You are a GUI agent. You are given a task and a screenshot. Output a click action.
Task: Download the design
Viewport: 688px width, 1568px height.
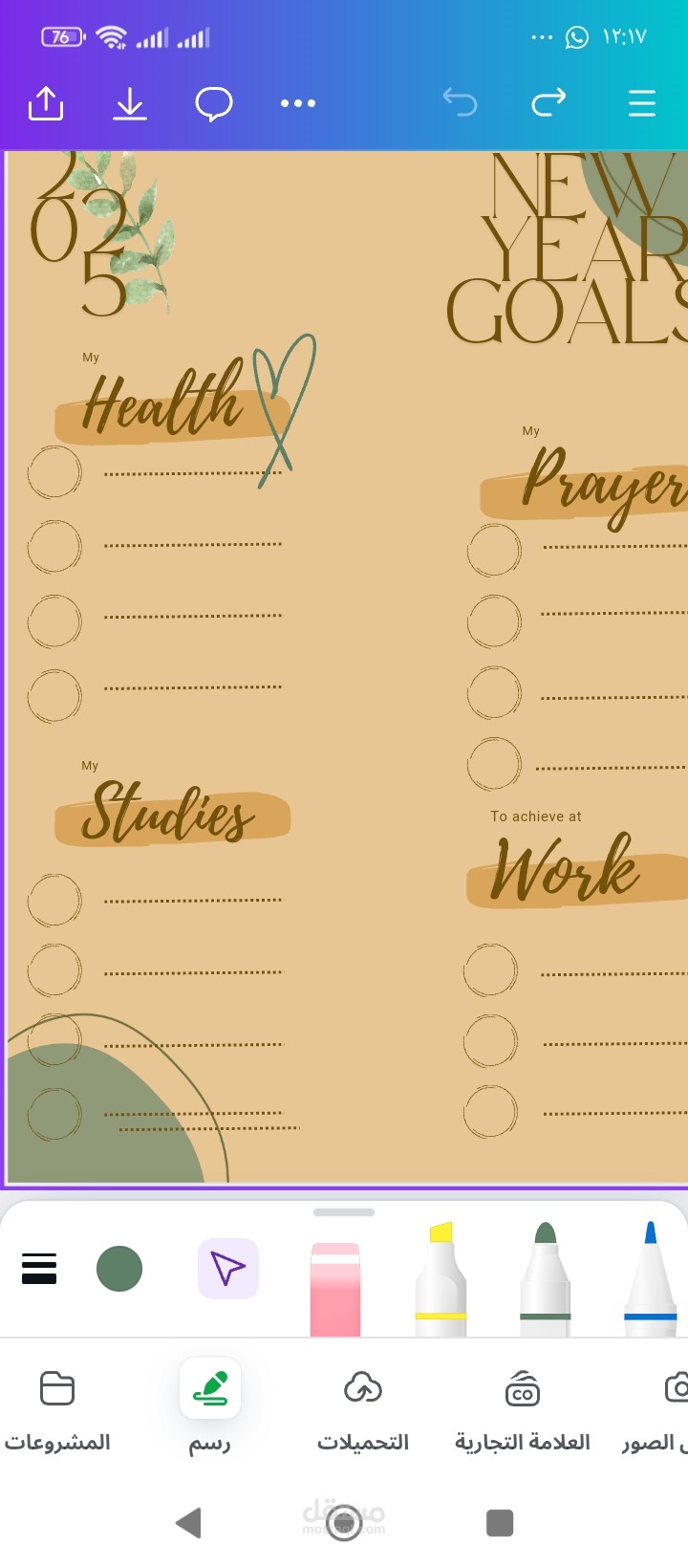130,103
